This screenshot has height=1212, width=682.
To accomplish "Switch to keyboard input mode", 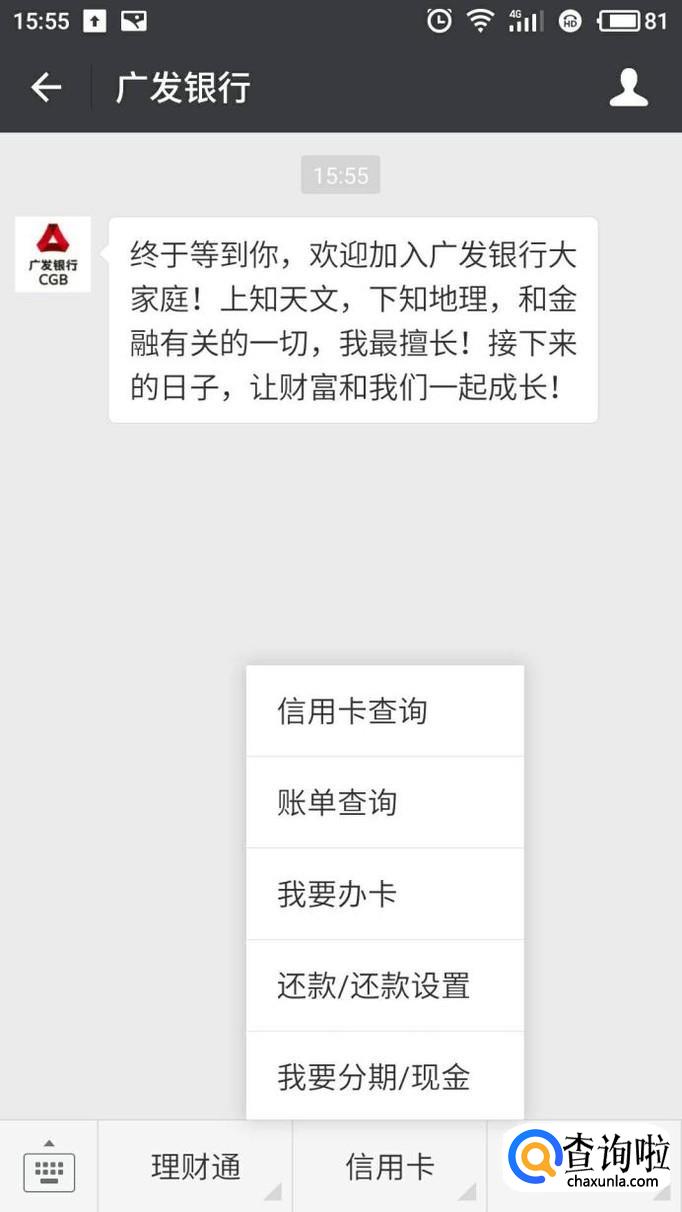I will [49, 1166].
